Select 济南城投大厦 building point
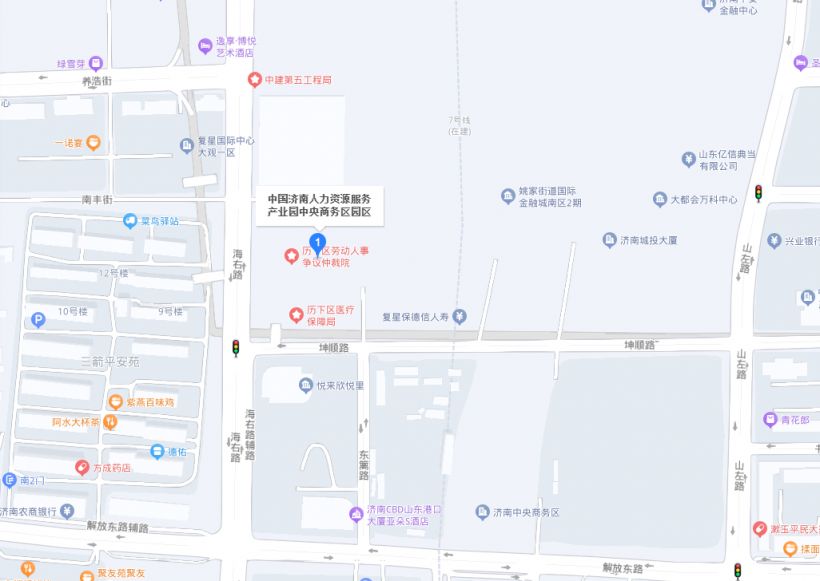The width and height of the screenshot is (820, 581). [609, 240]
